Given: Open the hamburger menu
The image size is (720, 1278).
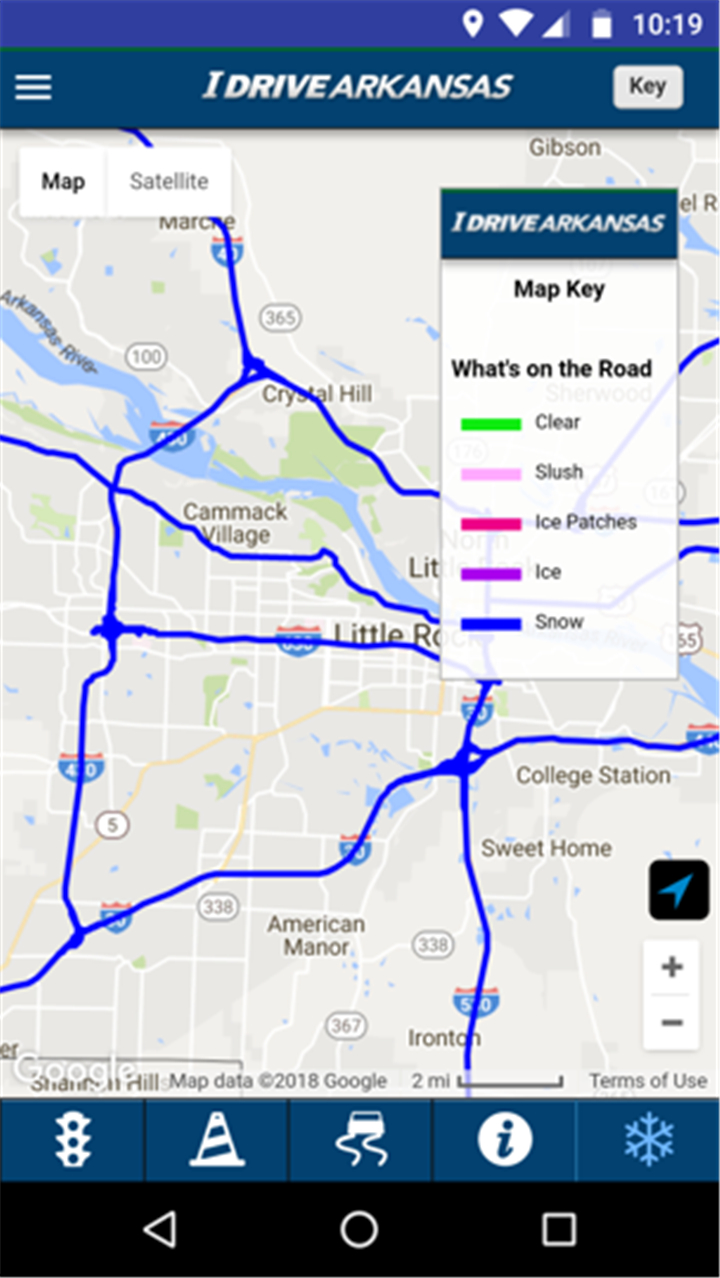Looking at the screenshot, I should point(33,87).
